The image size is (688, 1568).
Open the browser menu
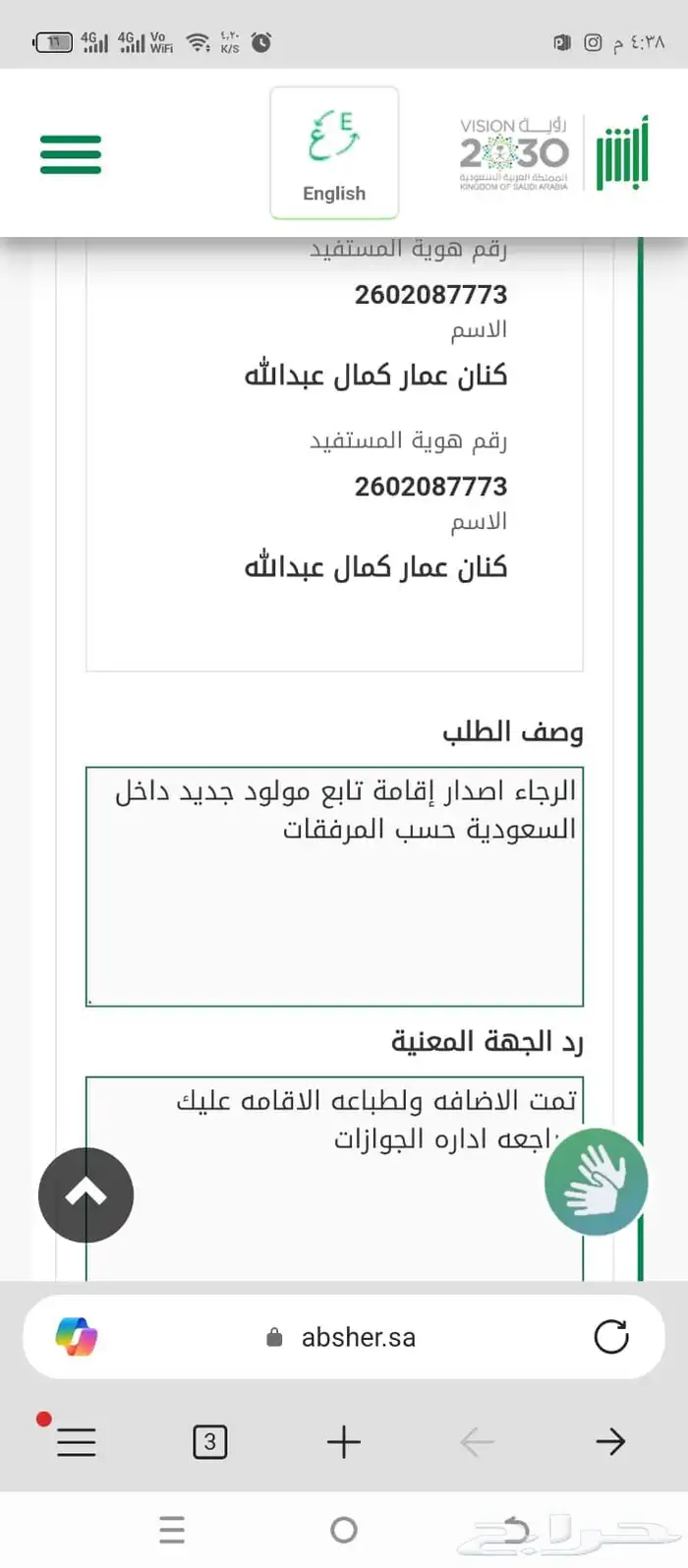[x=76, y=1442]
